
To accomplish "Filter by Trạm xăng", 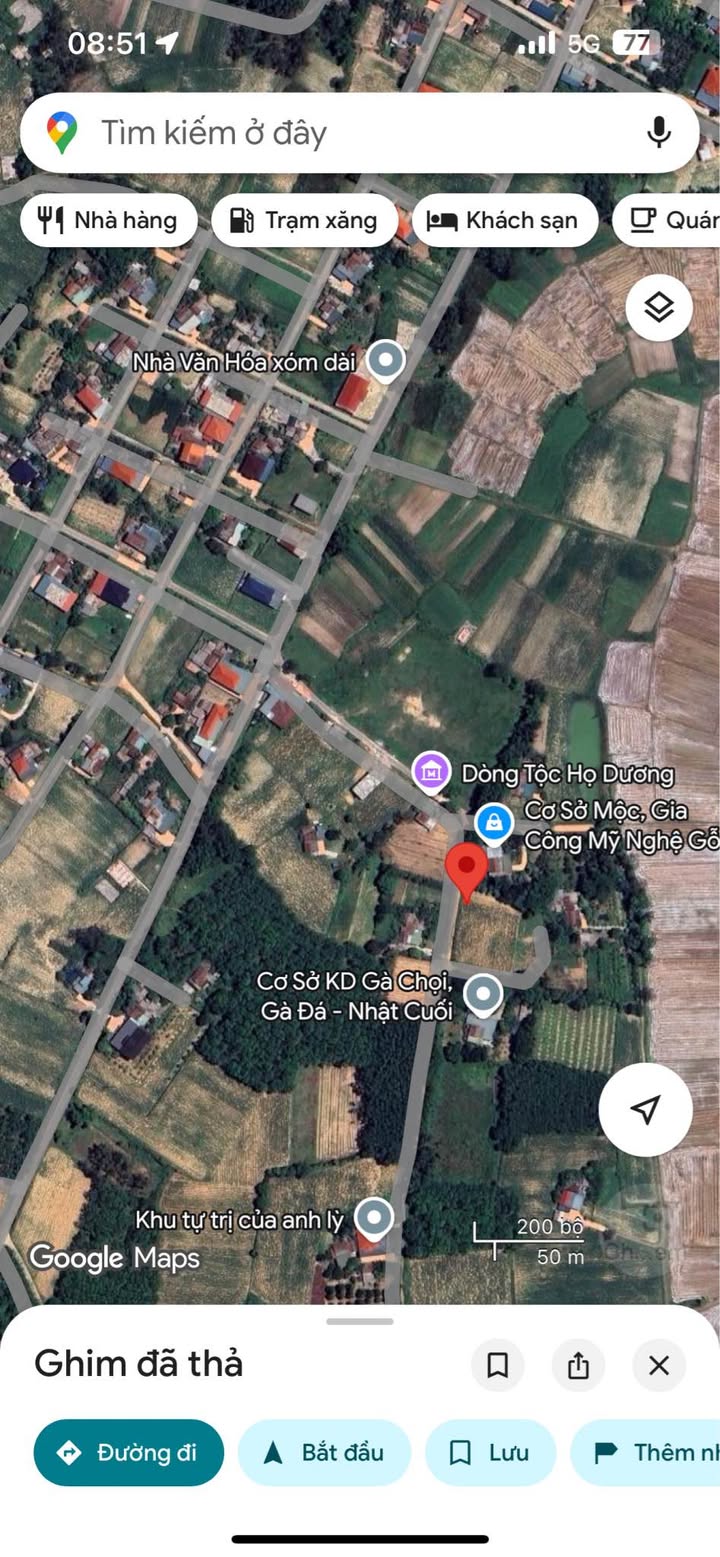I will click(x=304, y=220).
